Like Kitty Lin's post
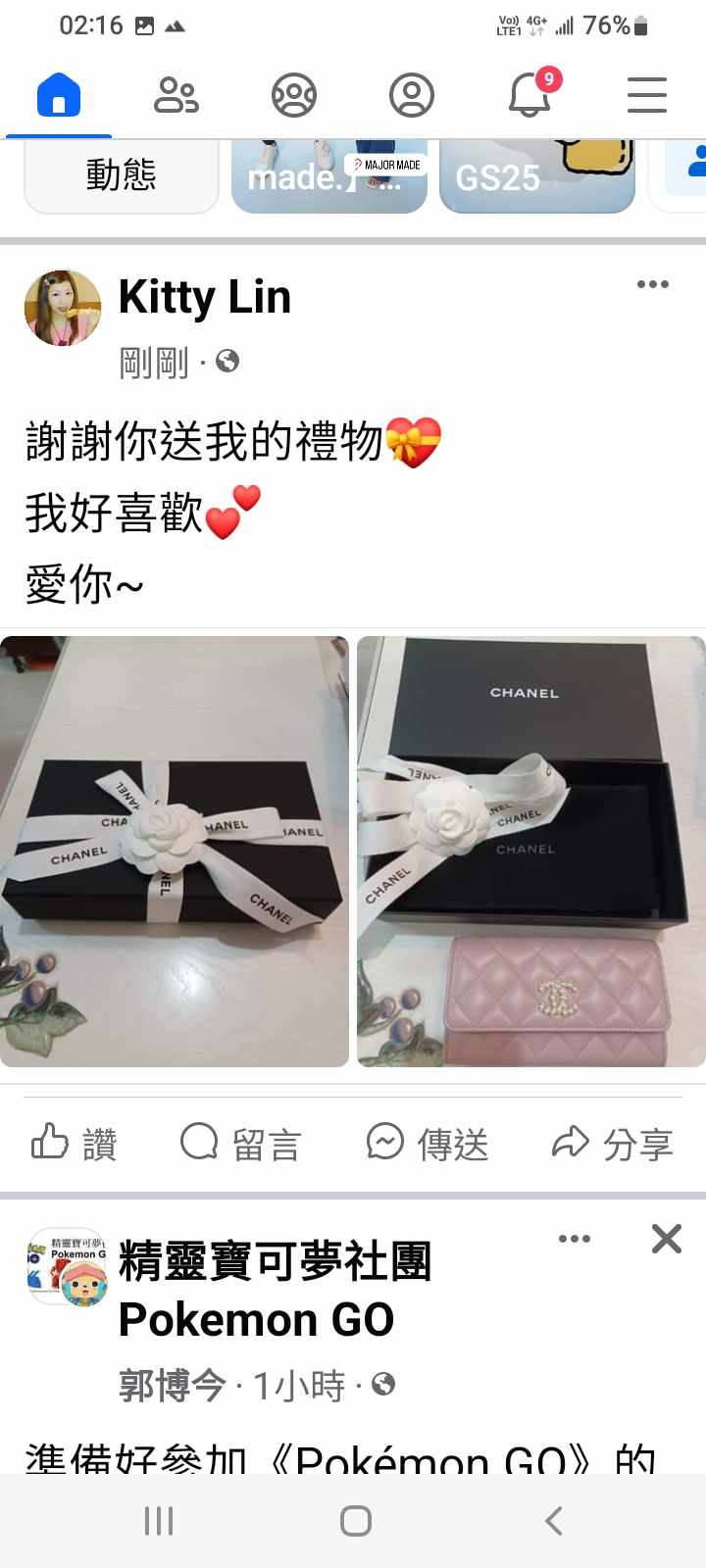 (x=75, y=1143)
